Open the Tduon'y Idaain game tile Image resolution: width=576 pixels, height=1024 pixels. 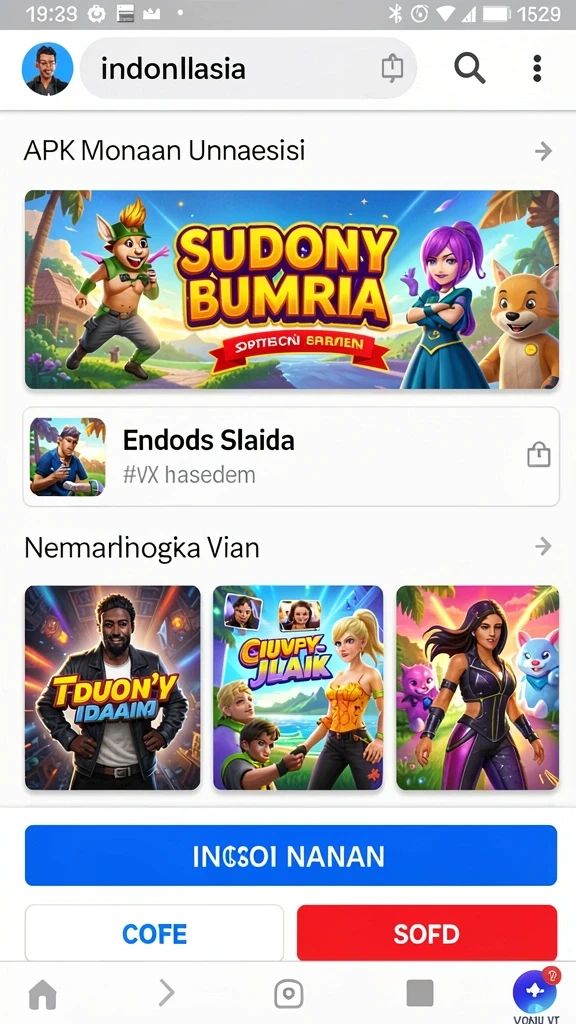[x=113, y=688]
